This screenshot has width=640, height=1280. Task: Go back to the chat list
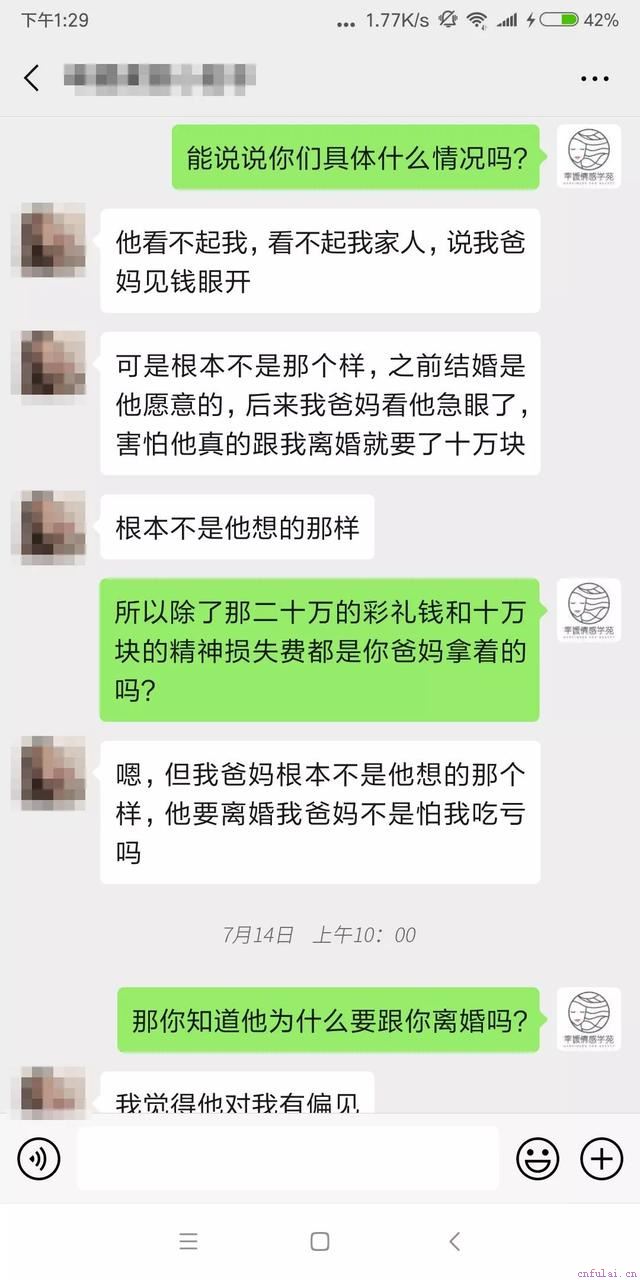(x=32, y=78)
